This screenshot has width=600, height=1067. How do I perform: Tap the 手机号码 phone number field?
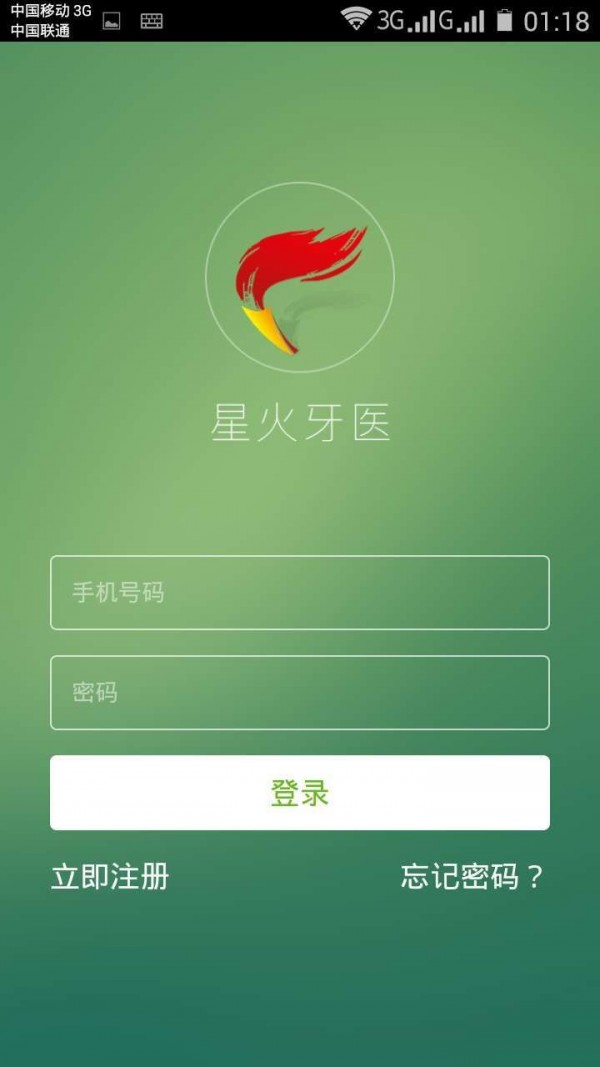[x=300, y=592]
